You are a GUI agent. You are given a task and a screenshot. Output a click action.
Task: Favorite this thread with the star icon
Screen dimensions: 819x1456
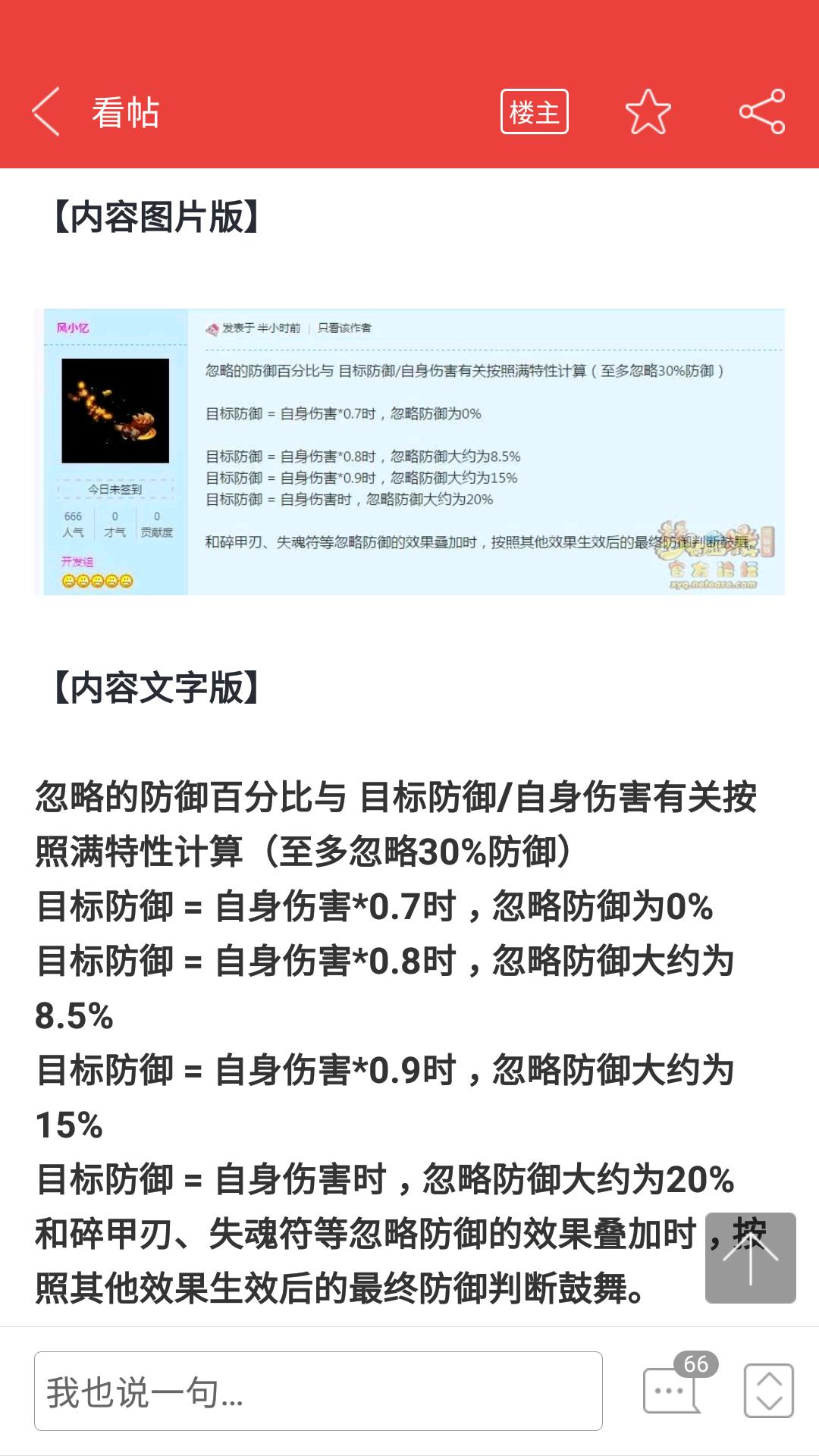(x=648, y=112)
